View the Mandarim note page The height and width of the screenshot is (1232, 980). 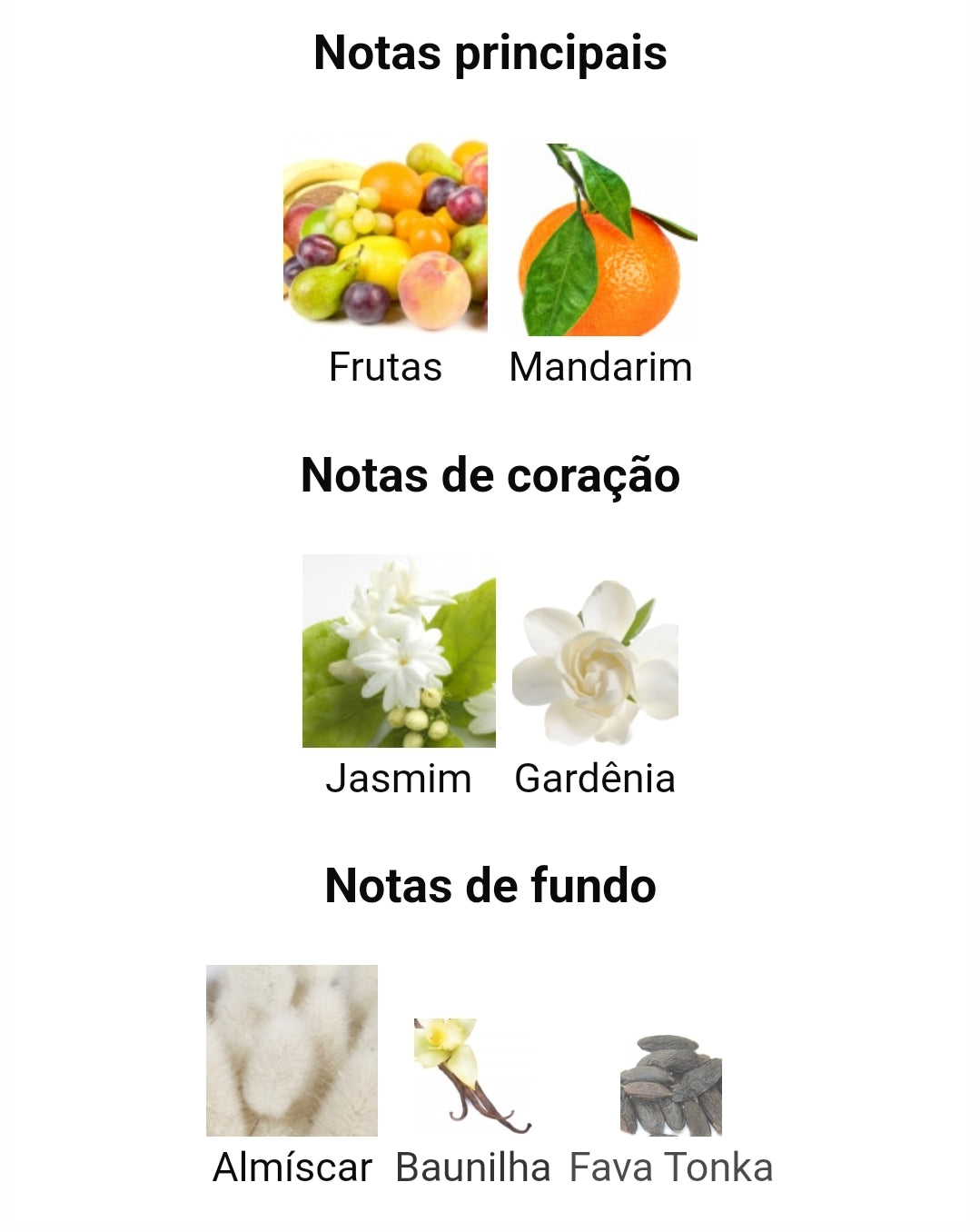600,240
